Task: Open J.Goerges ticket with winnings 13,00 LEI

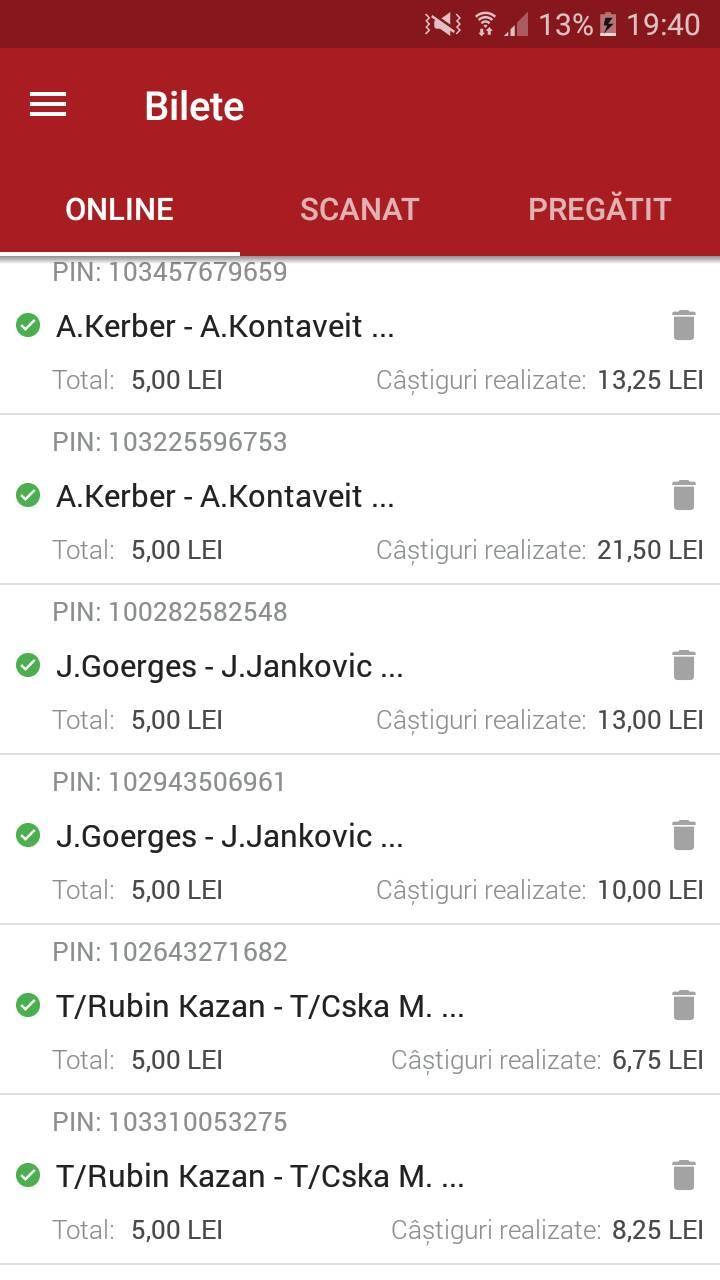Action: pyautogui.click(x=330, y=670)
